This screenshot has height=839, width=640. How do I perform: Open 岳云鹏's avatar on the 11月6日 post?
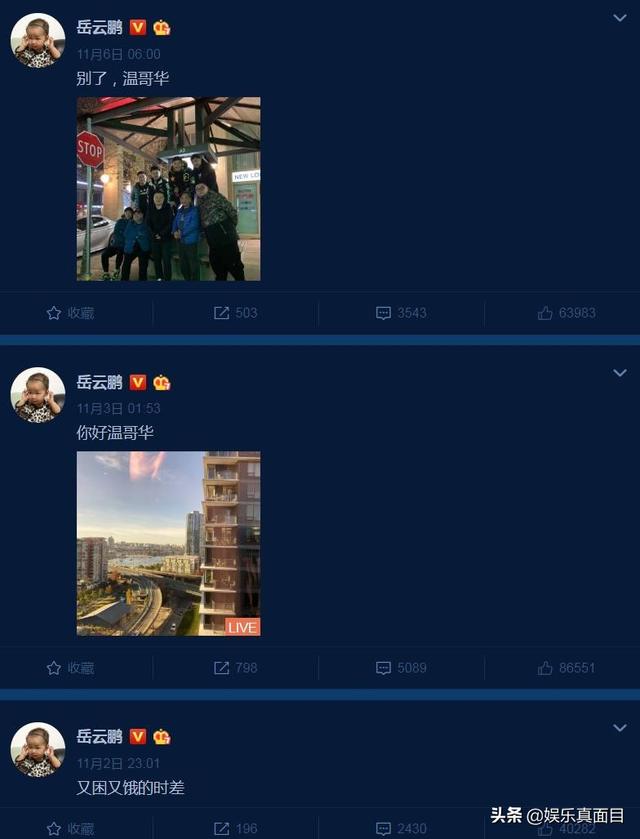click(x=38, y=41)
